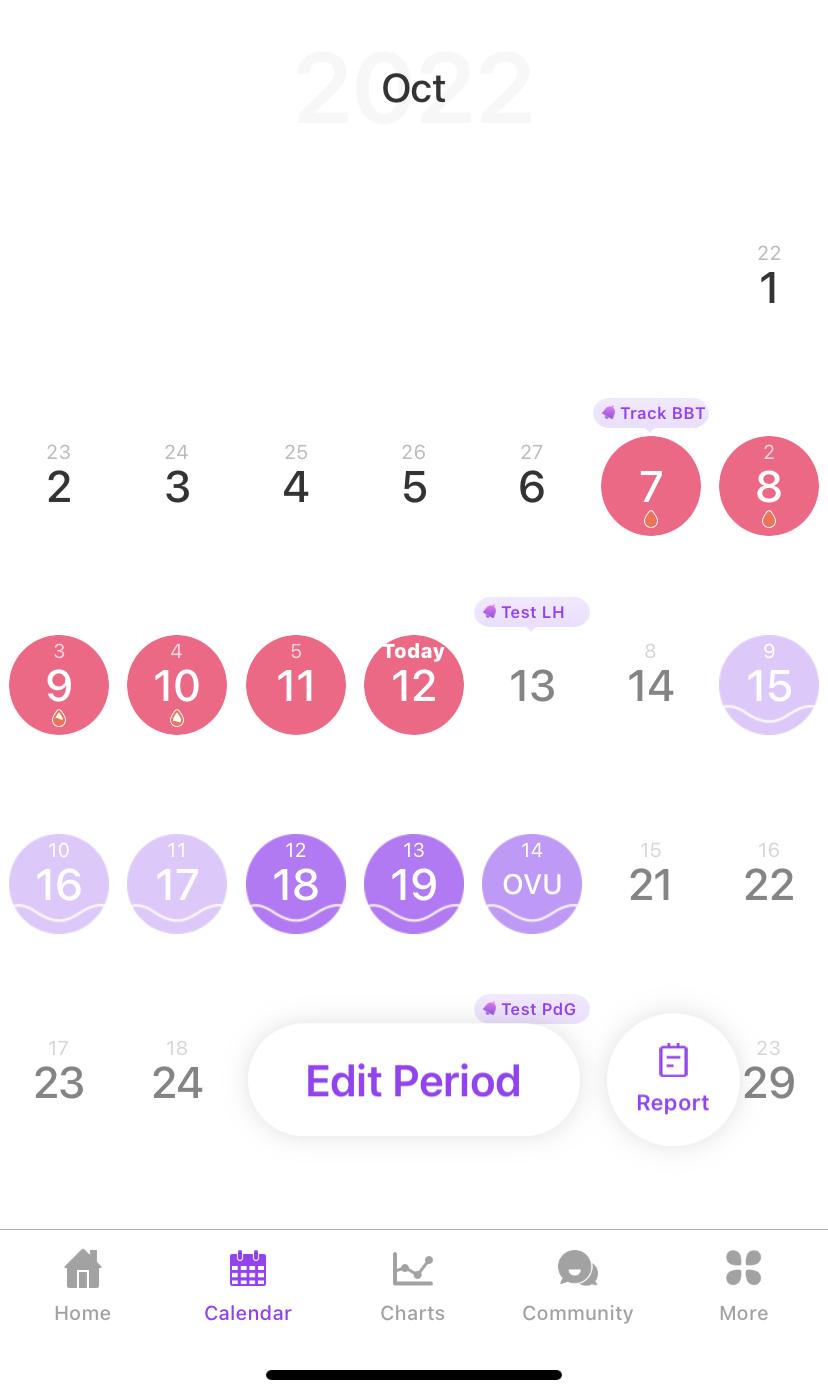Open the OVU ovulation day
Image resolution: width=828 pixels, height=1396 pixels.
click(x=532, y=884)
